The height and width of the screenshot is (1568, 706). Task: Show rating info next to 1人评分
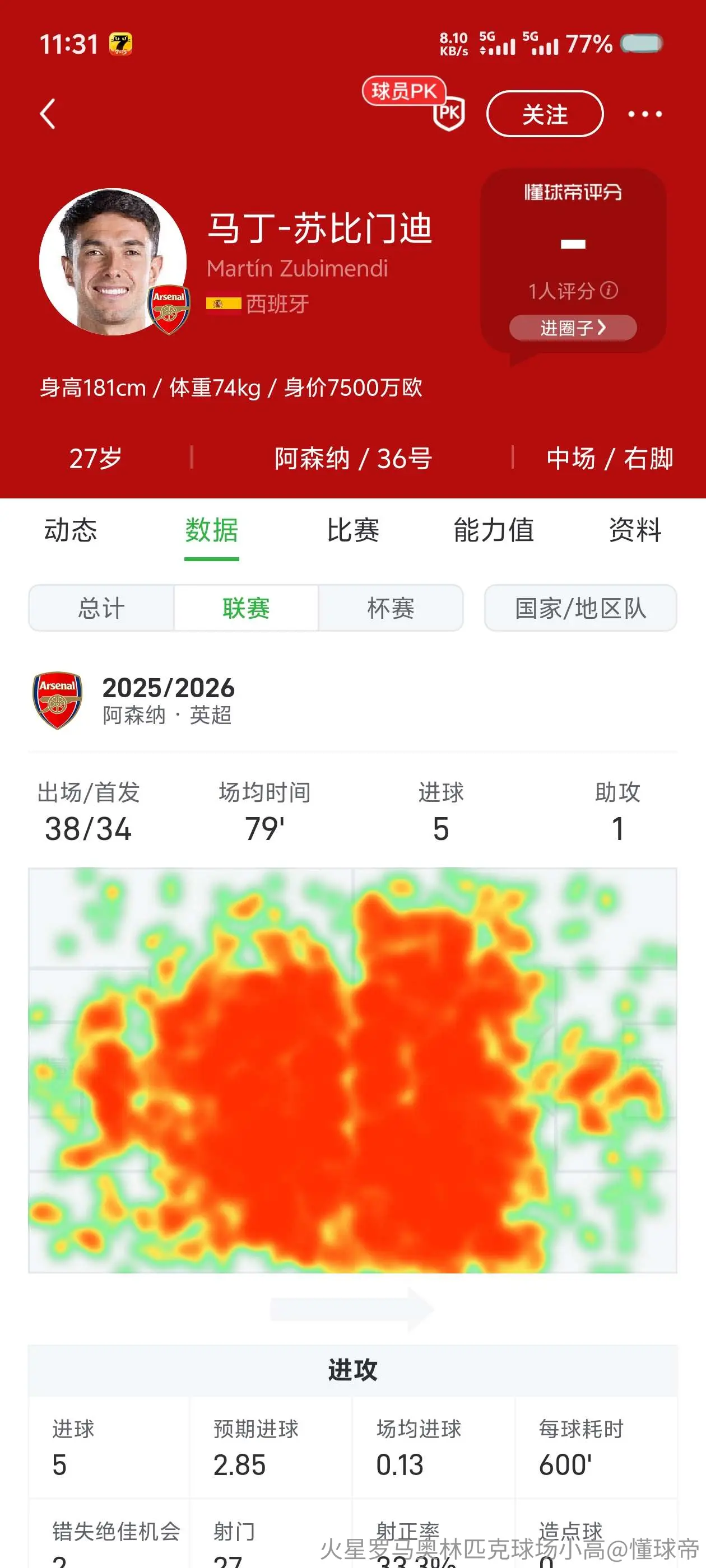pyautogui.click(x=609, y=290)
